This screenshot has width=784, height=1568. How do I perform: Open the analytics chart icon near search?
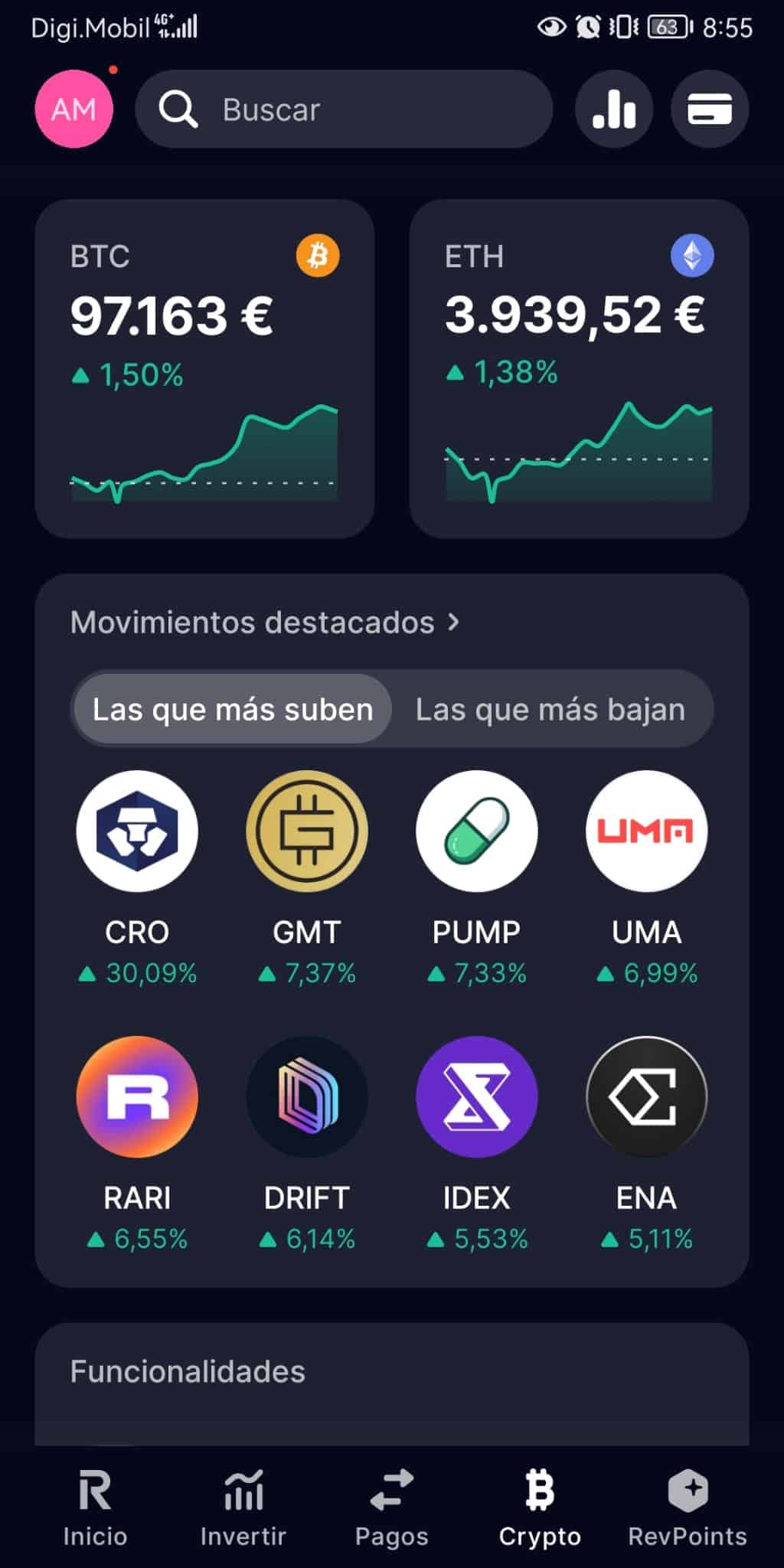tap(613, 109)
